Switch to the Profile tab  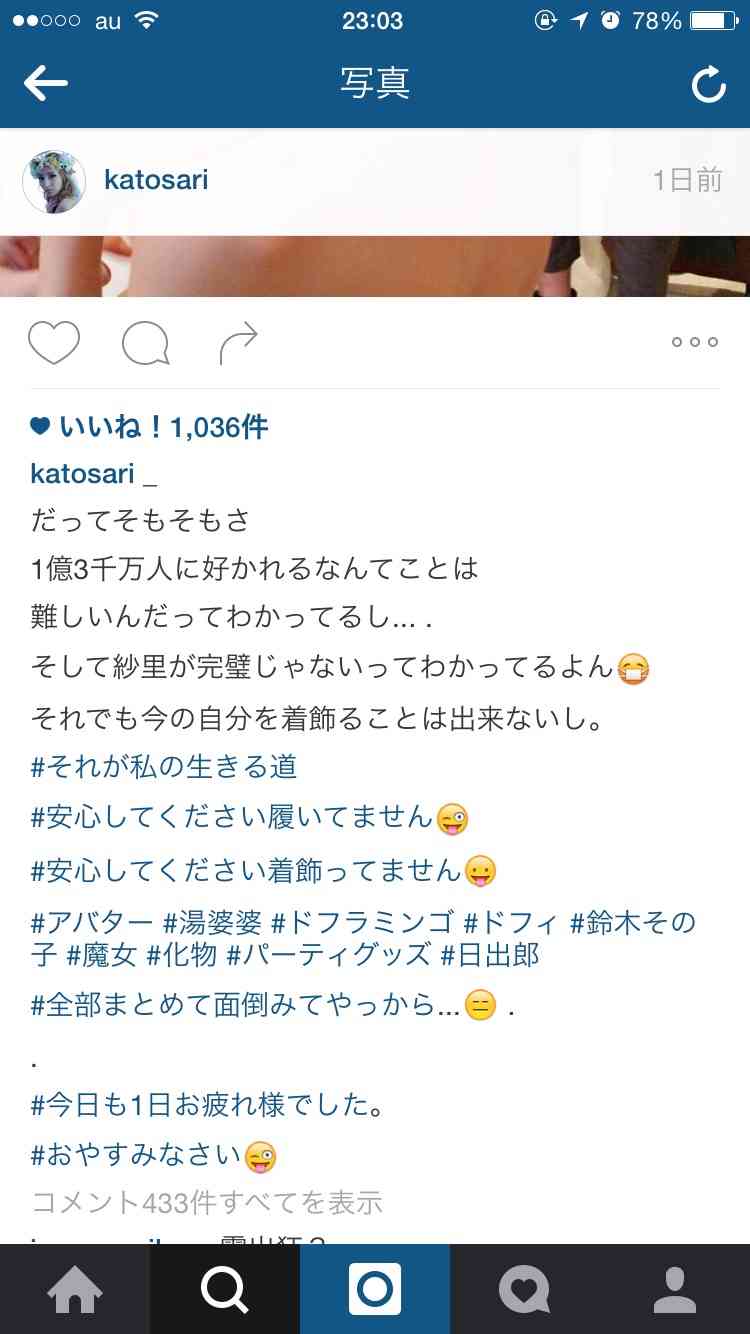[675, 1290]
